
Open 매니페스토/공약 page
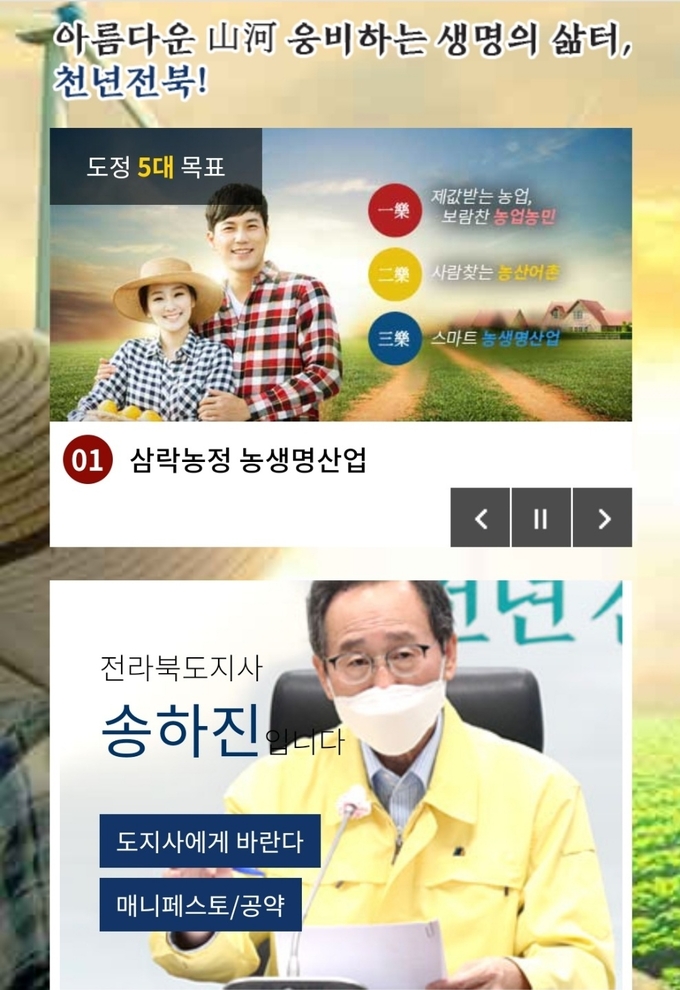click(x=201, y=905)
